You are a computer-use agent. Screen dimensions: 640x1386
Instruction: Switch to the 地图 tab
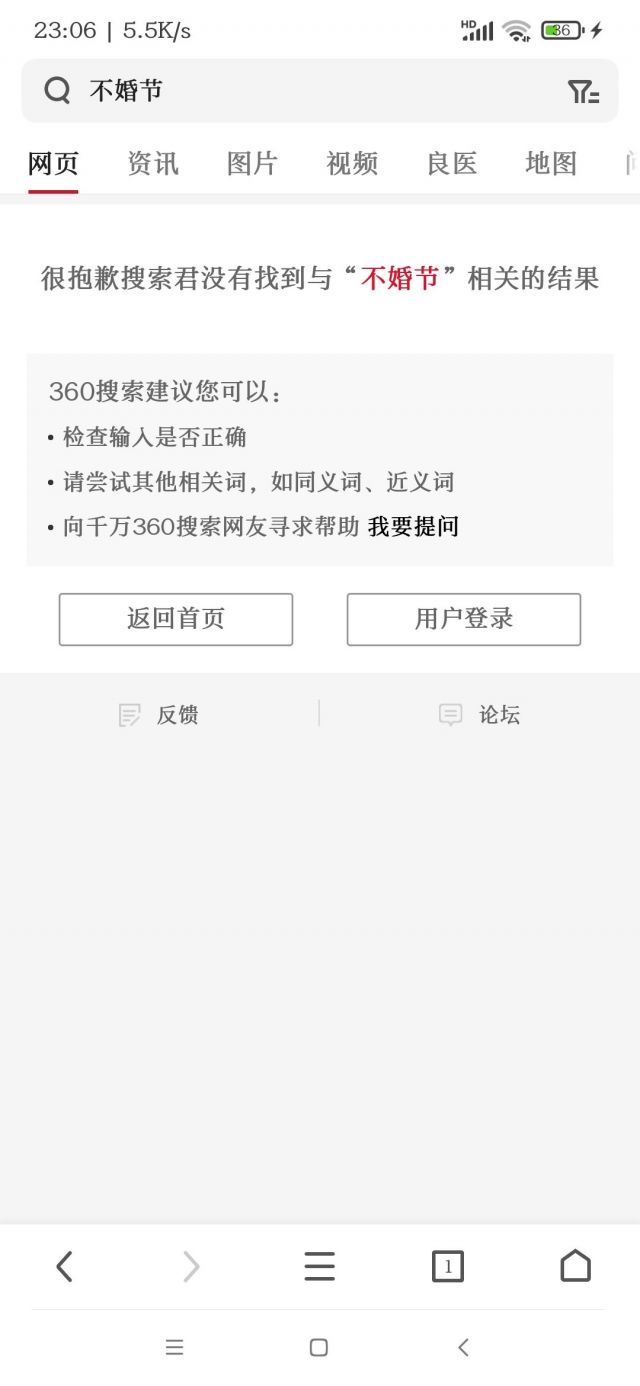point(551,163)
